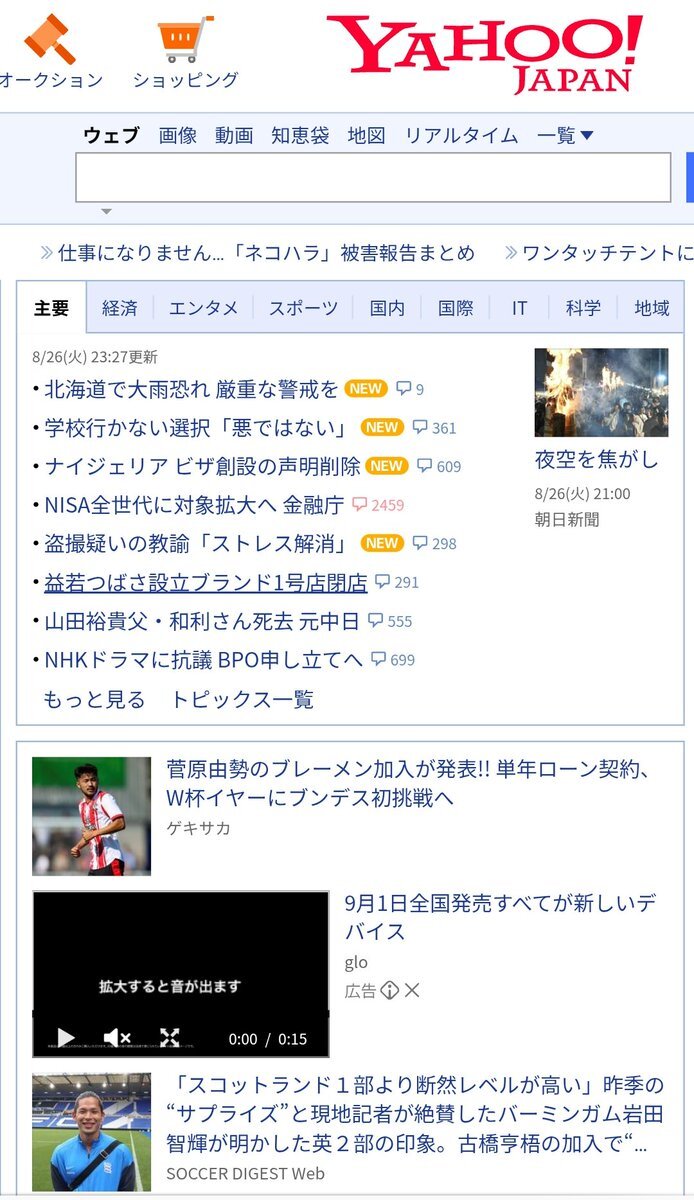Image resolution: width=694 pixels, height=1200 pixels.
Task: Tap もっと見る to see more topics
Action: (x=94, y=699)
